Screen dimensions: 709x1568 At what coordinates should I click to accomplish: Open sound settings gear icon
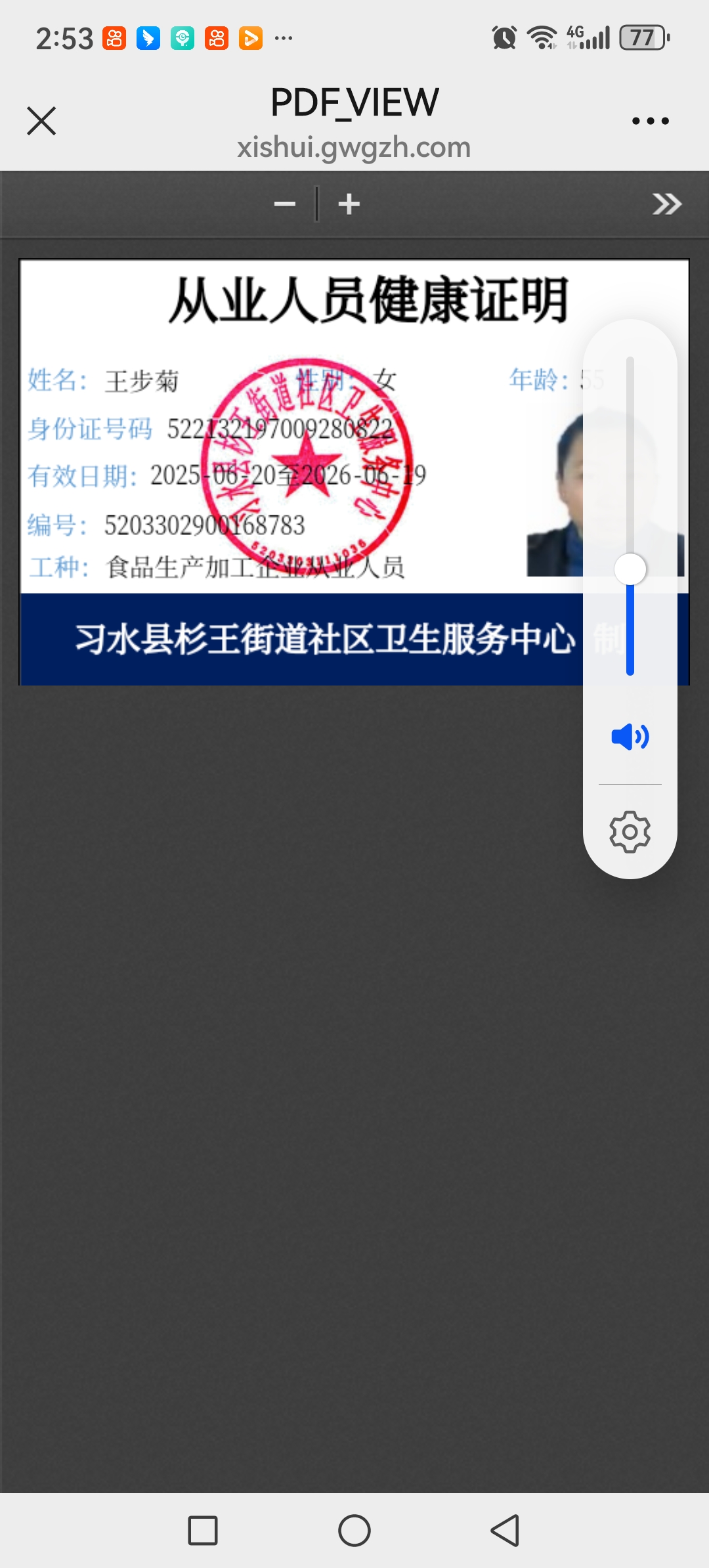click(630, 832)
